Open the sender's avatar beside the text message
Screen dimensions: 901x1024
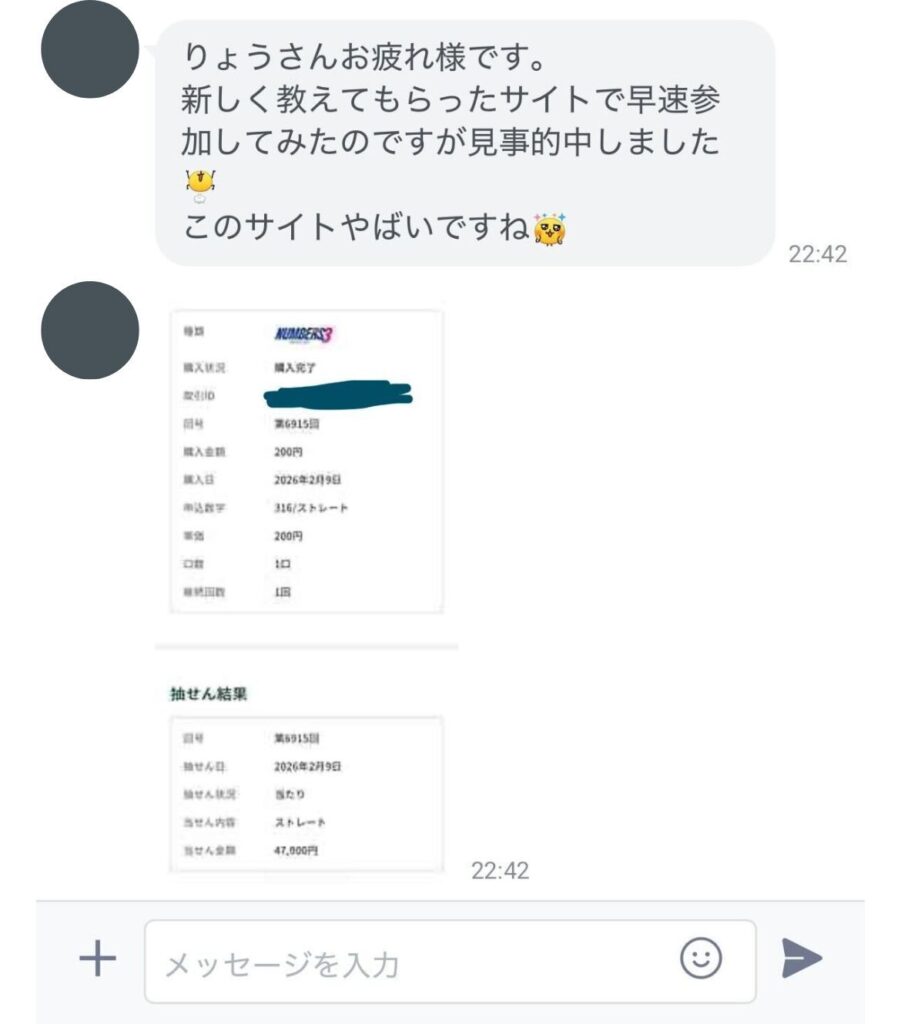coord(90,49)
